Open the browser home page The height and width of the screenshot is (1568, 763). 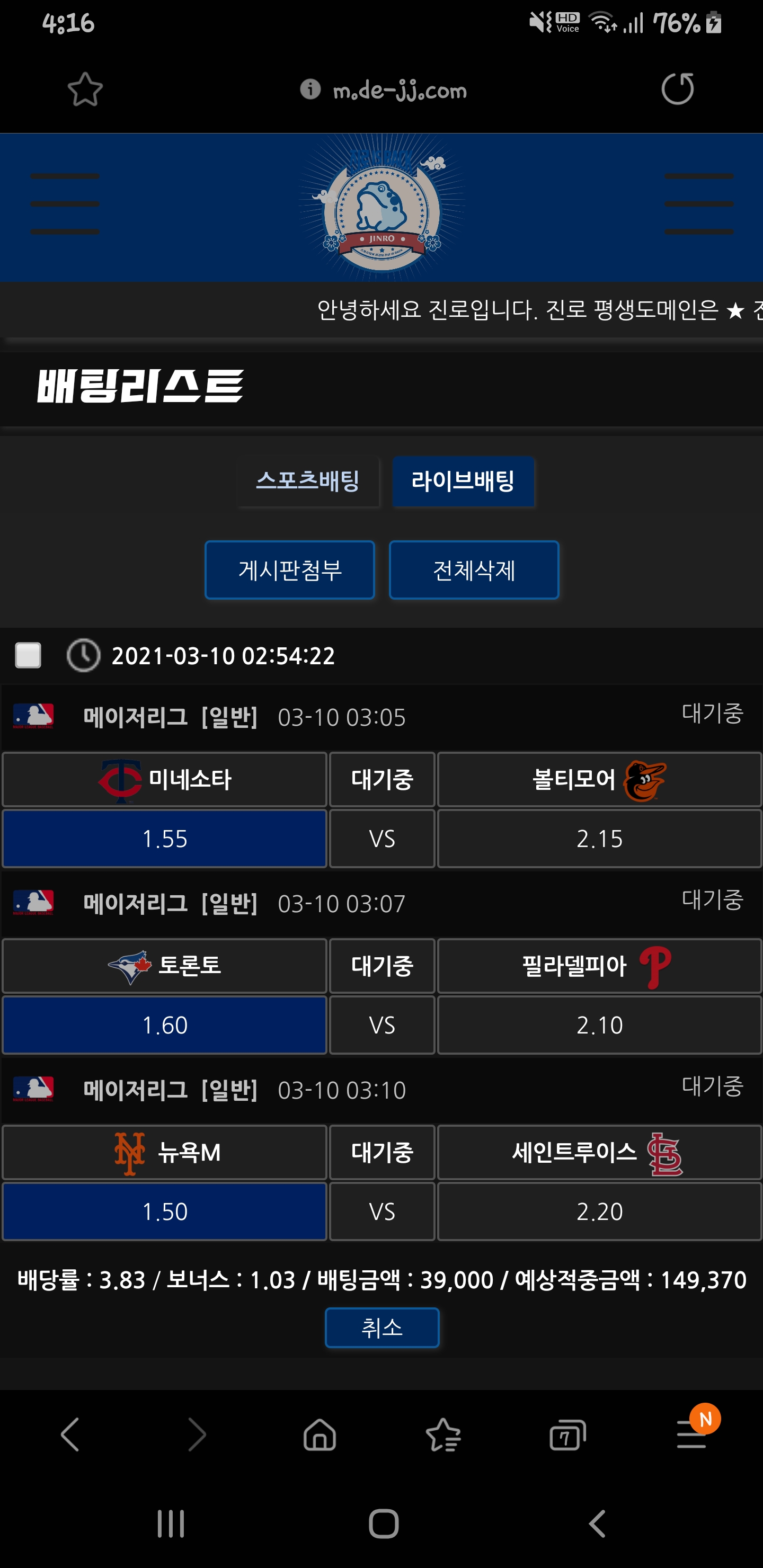click(320, 1435)
